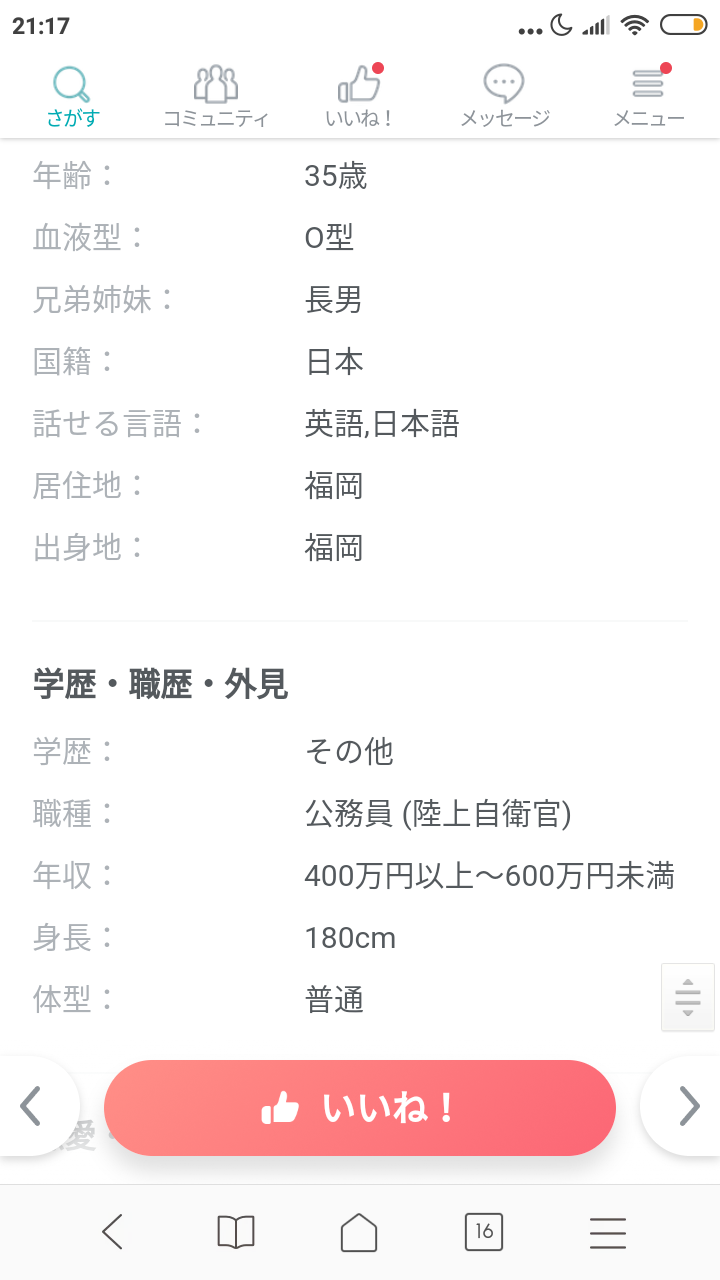The height and width of the screenshot is (1280, 720).
Task: Open the コミュニティ tab
Action: [x=216, y=97]
